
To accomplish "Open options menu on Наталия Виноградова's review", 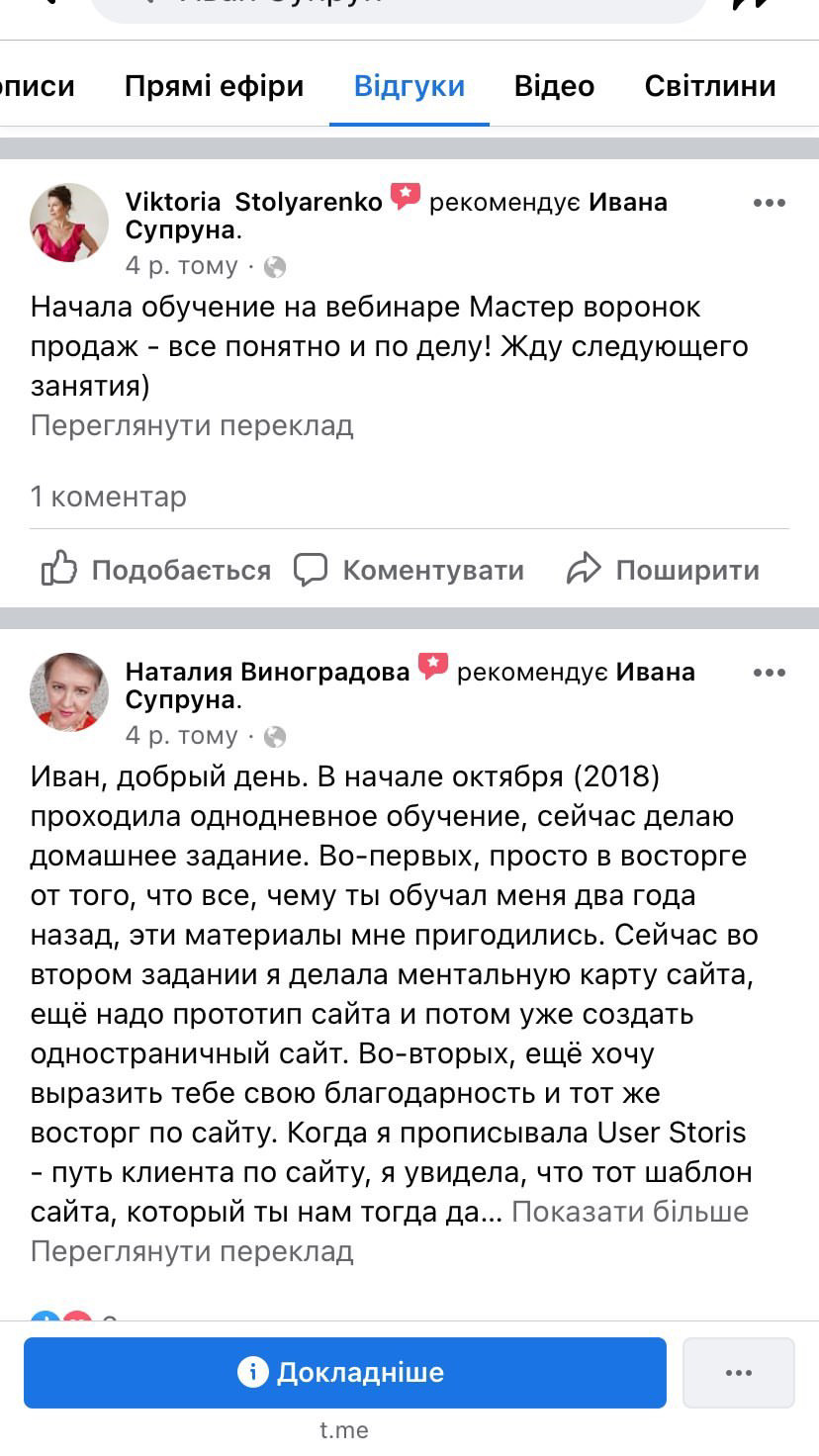I will tap(769, 673).
